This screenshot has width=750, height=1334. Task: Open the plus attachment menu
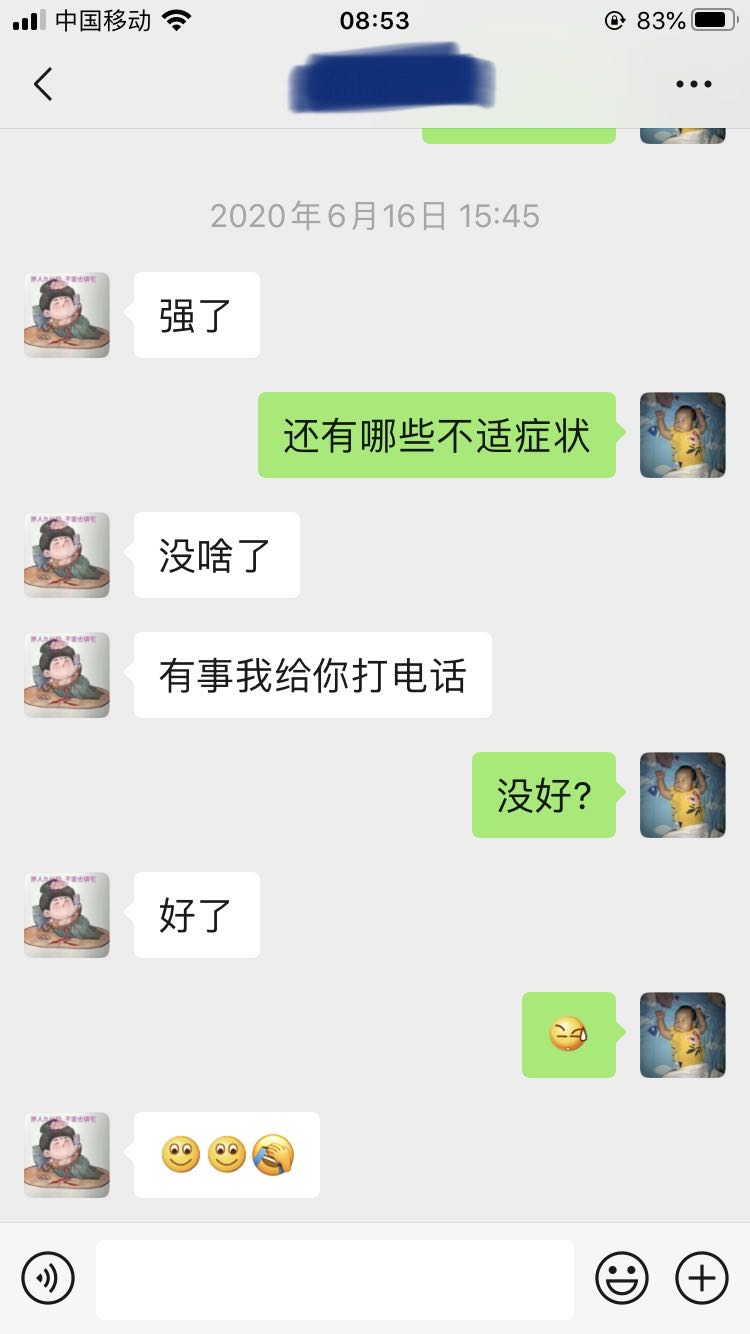pyautogui.click(x=702, y=1277)
